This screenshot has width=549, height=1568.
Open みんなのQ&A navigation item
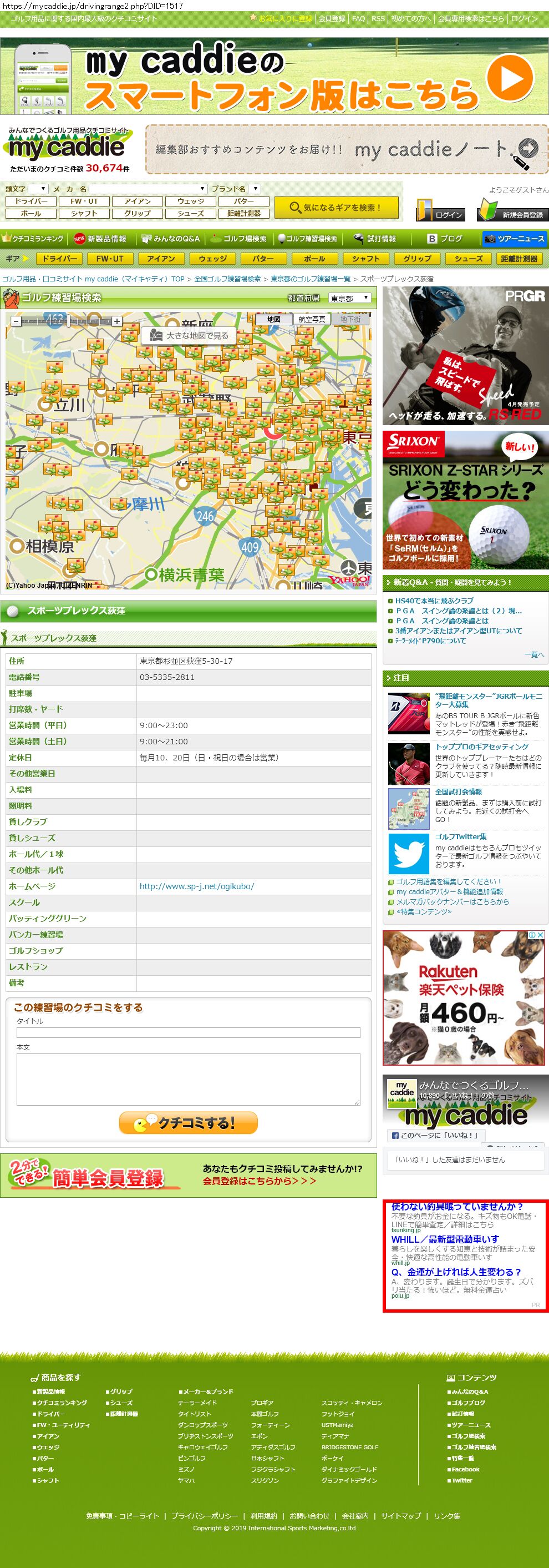click(x=171, y=239)
